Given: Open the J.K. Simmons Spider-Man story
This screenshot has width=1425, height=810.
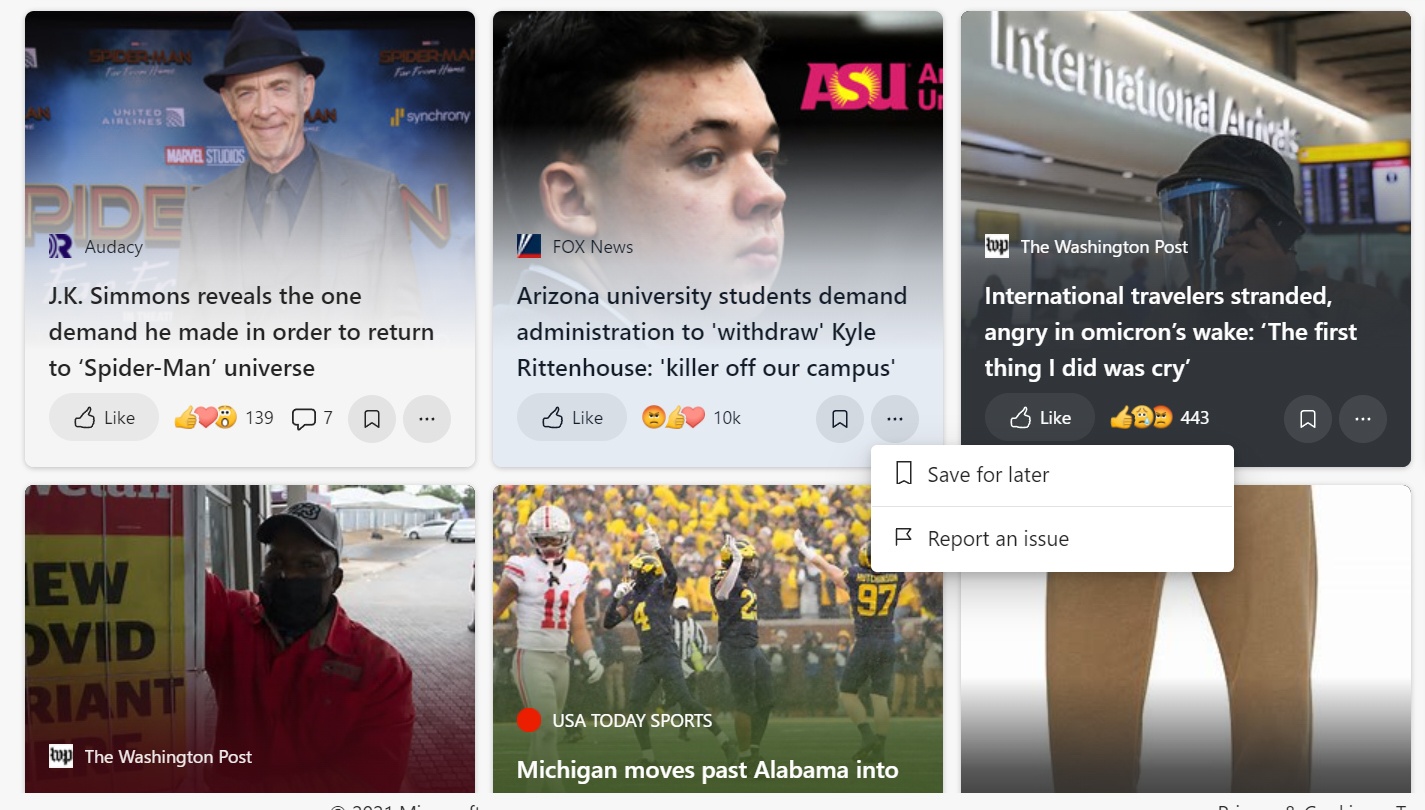Looking at the screenshot, I should point(241,332).
